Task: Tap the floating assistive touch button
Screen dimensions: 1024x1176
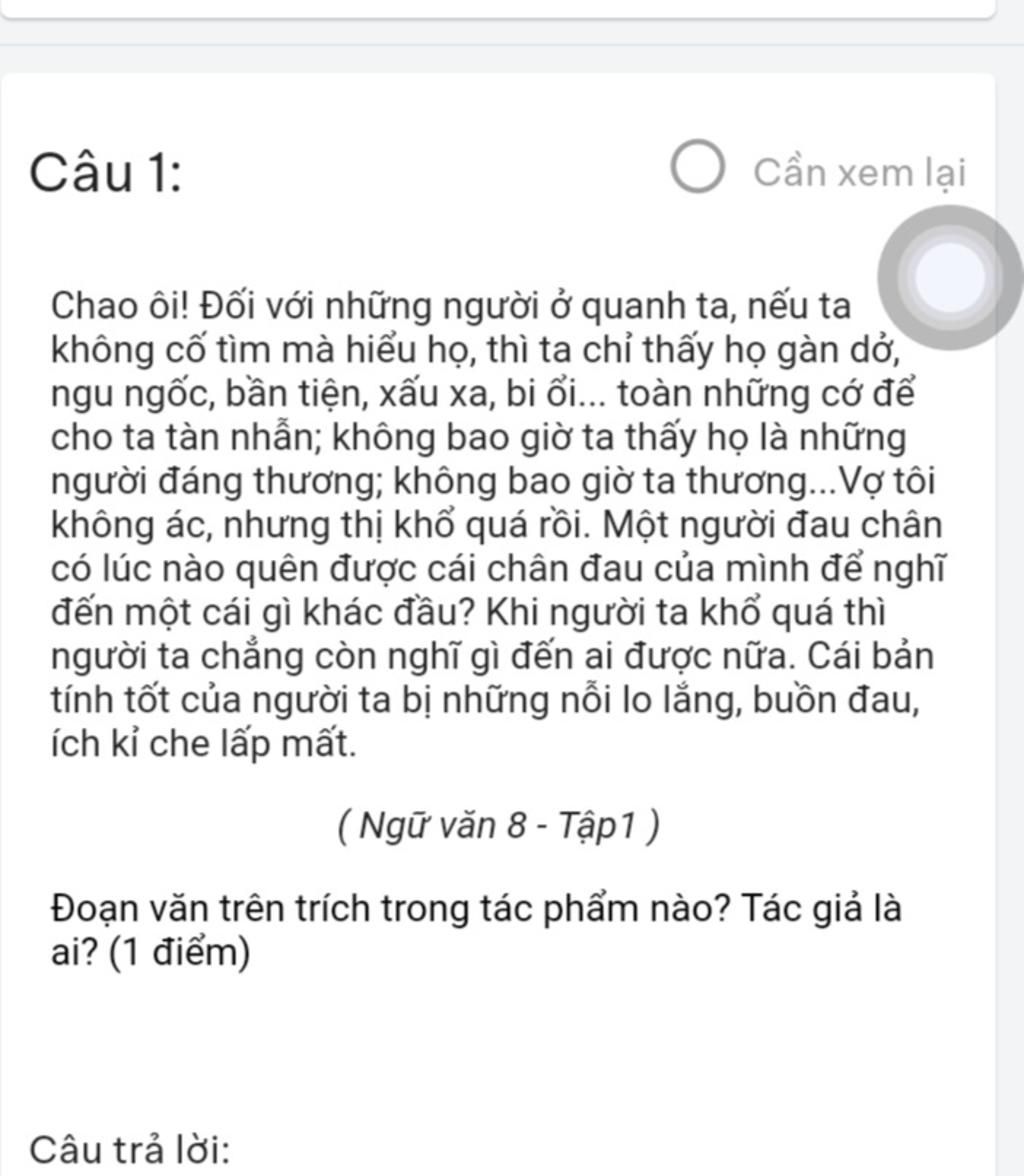Action: 949,277
